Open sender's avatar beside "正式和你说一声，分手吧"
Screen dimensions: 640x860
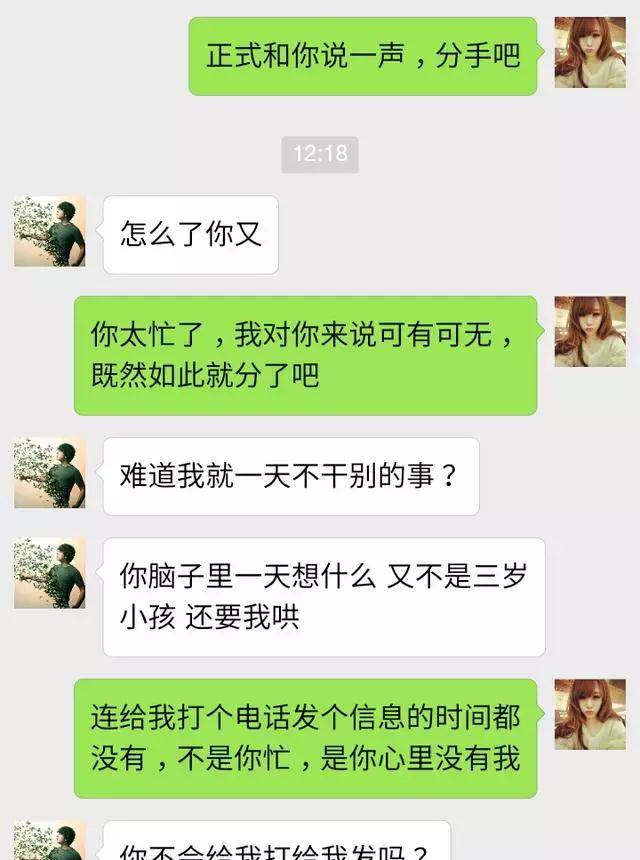590,52
